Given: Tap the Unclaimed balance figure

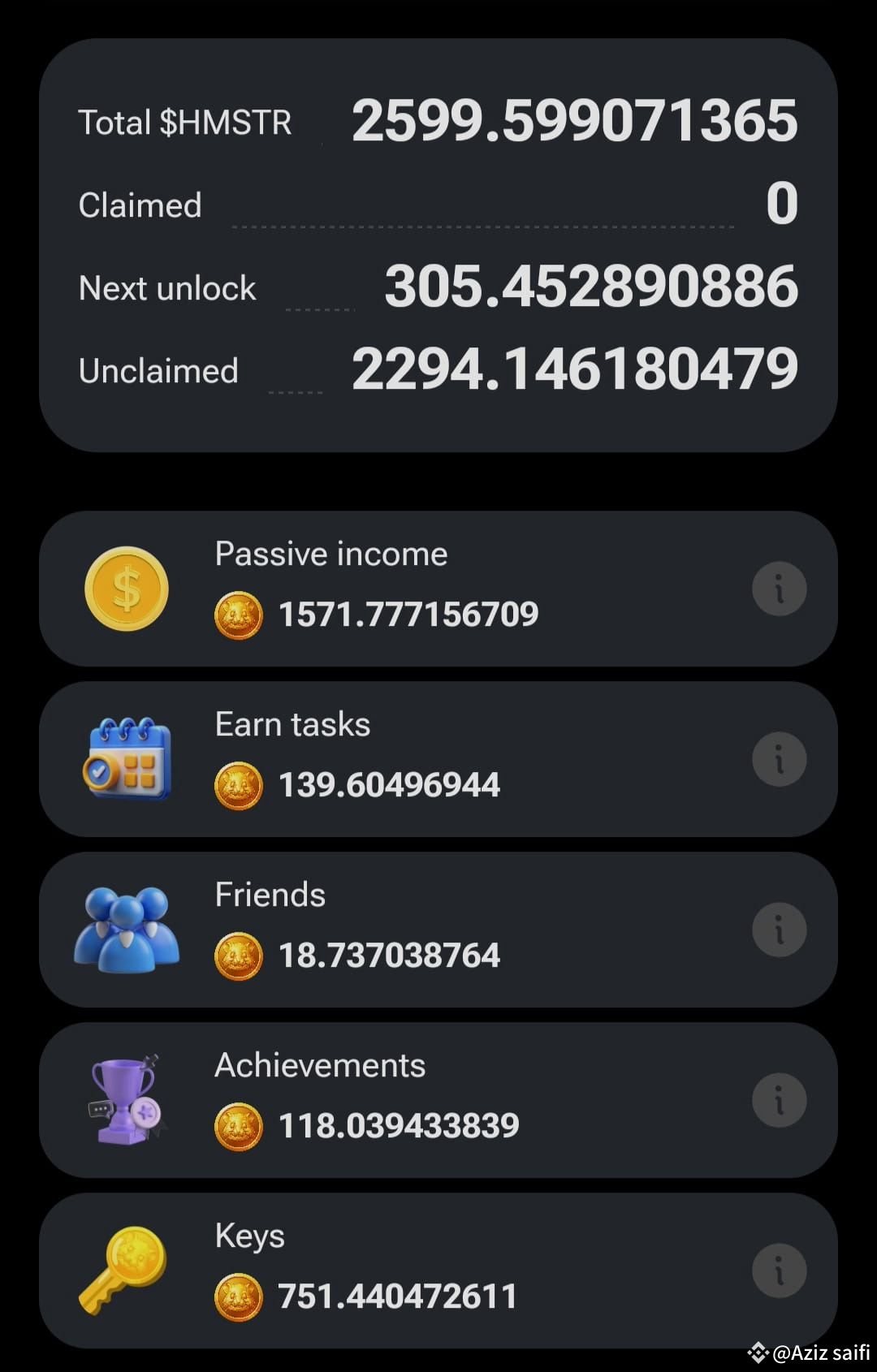Looking at the screenshot, I should pos(573,369).
